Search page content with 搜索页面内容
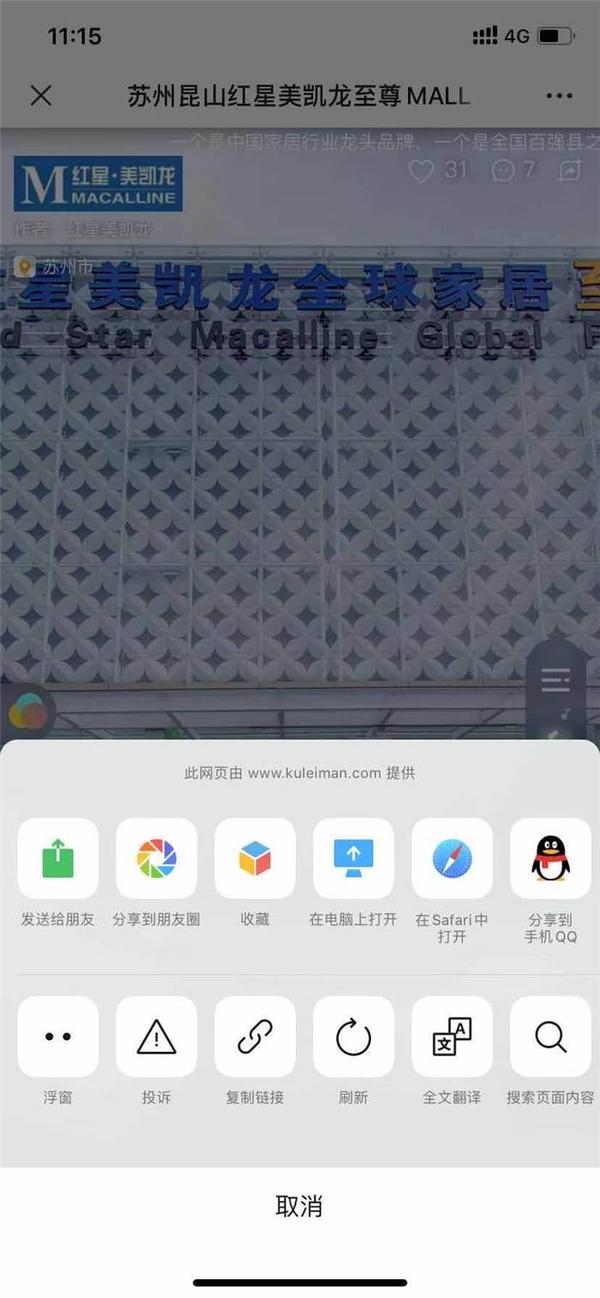 [x=550, y=1037]
